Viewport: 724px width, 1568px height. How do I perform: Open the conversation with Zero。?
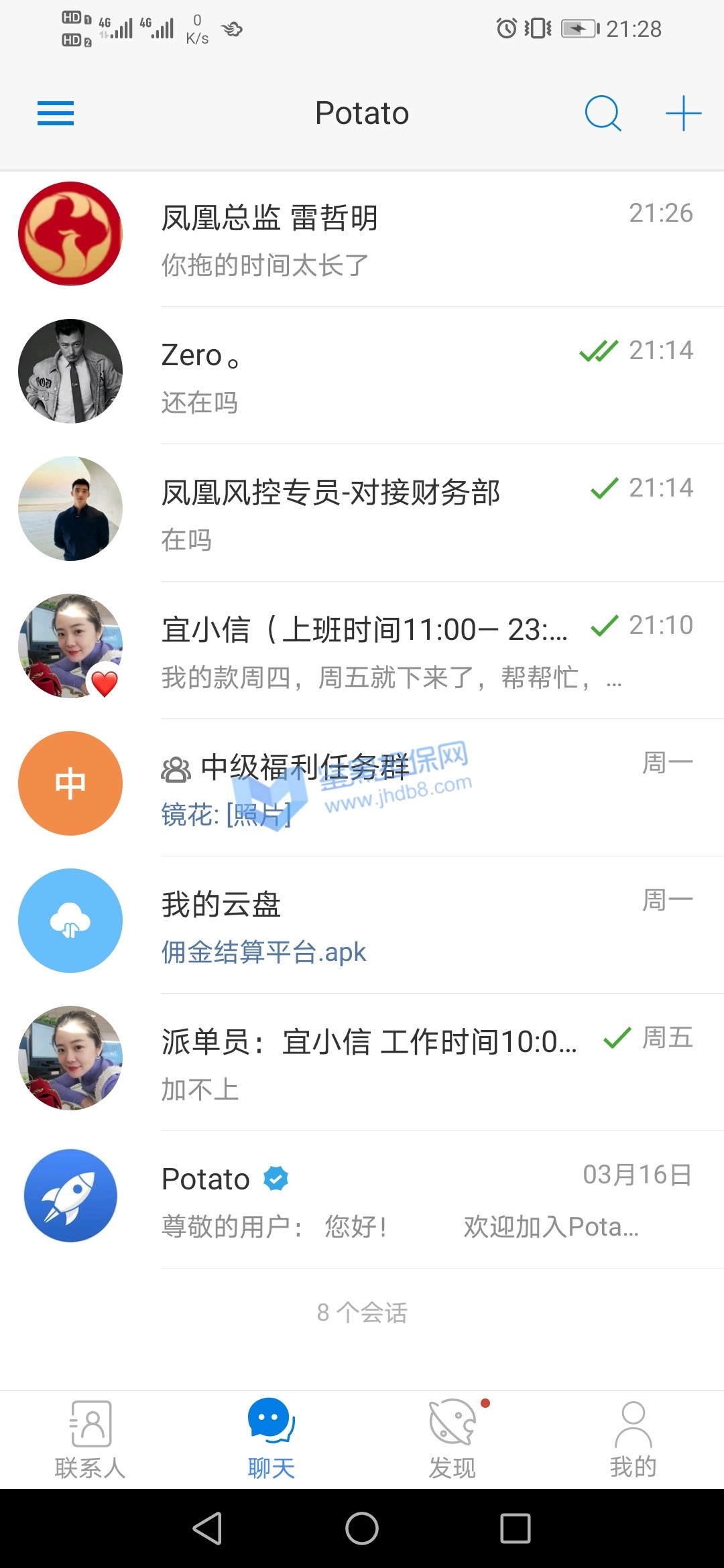[402, 377]
